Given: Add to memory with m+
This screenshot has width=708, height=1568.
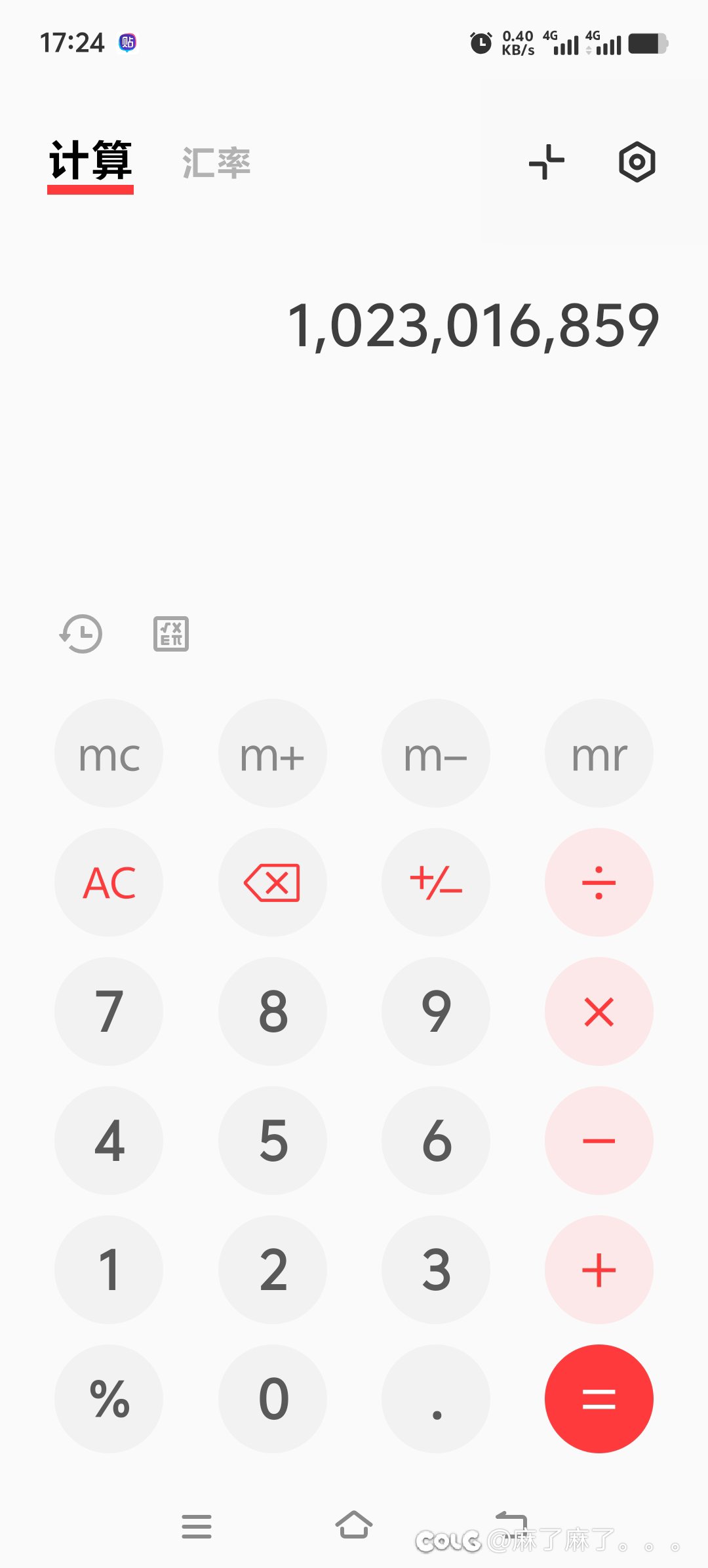Looking at the screenshot, I should 273,753.
